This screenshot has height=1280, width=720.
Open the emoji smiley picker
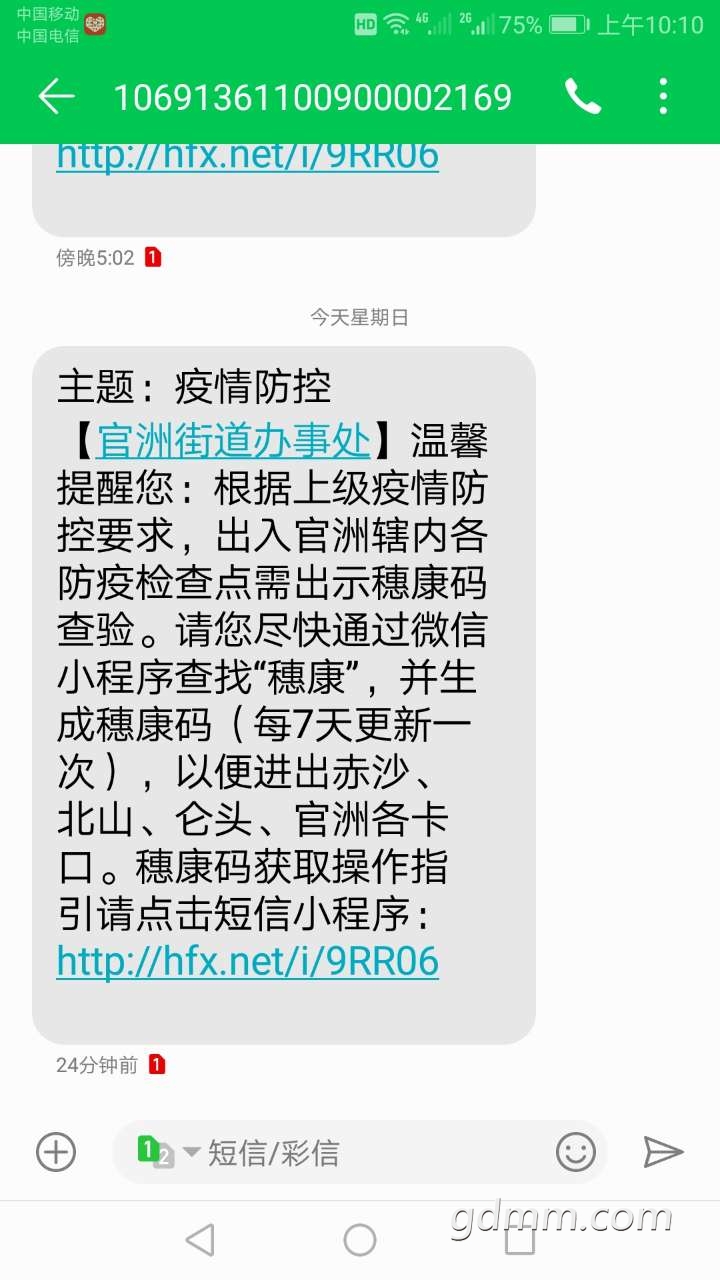point(576,1152)
